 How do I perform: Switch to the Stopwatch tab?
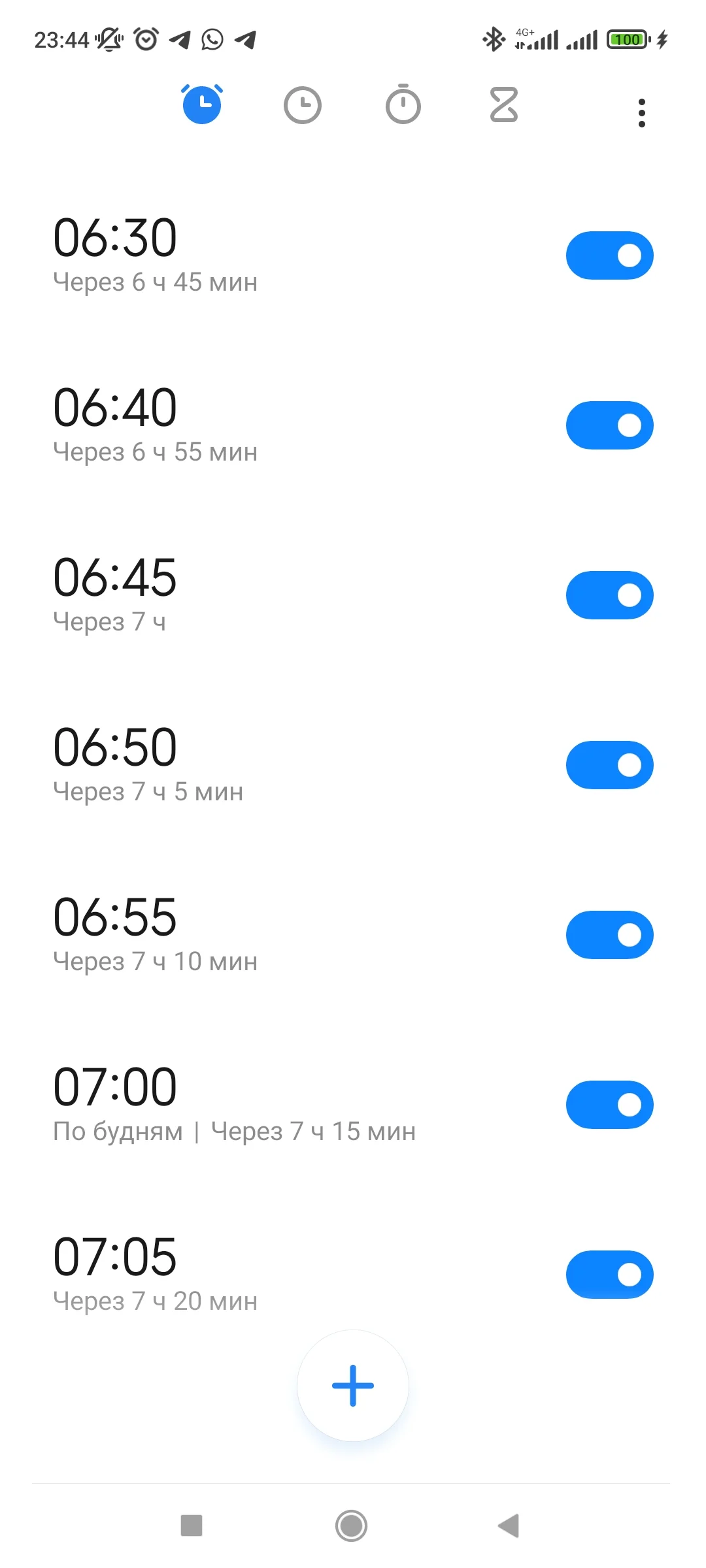pyautogui.click(x=403, y=105)
